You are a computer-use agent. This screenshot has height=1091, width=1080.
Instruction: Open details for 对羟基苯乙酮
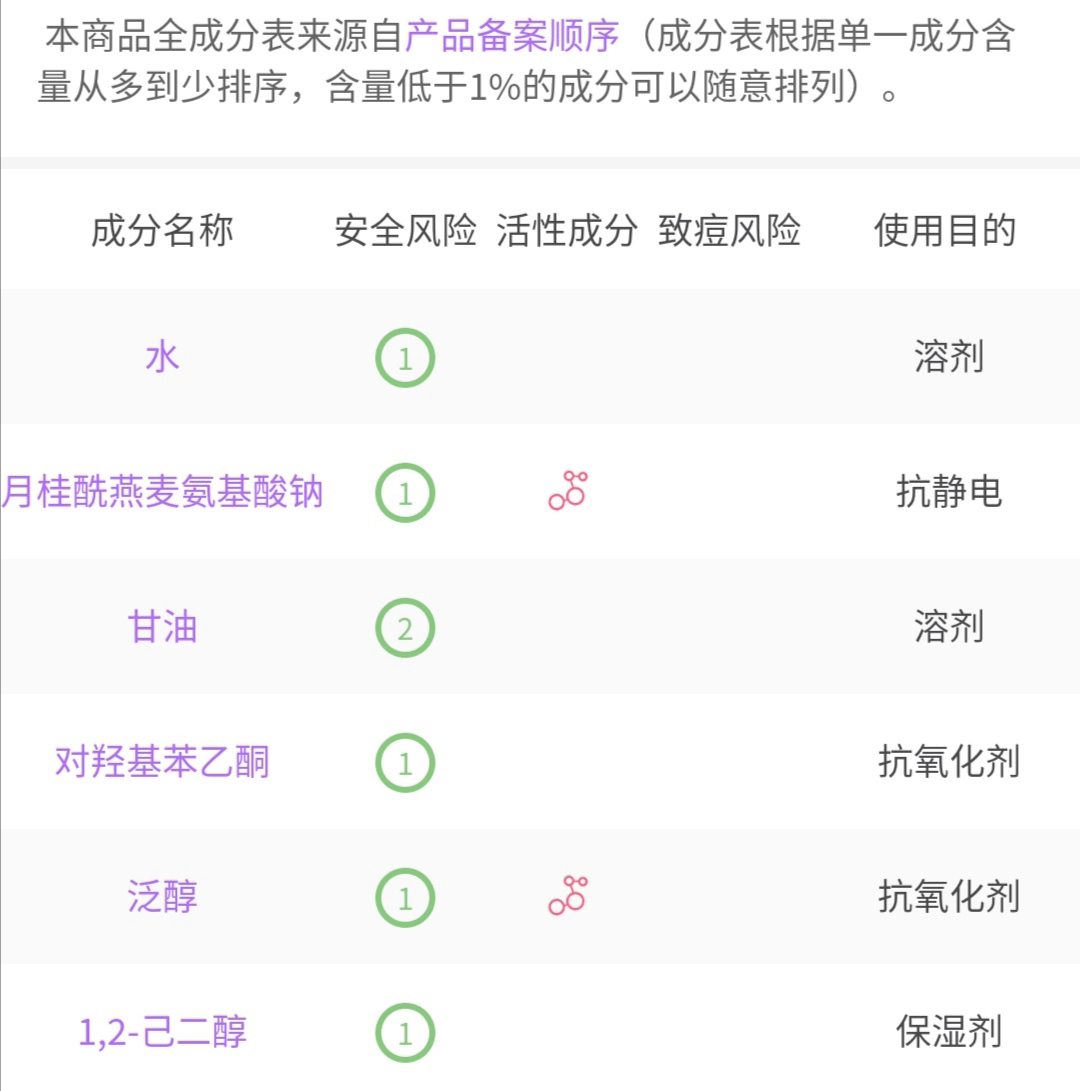(163, 761)
